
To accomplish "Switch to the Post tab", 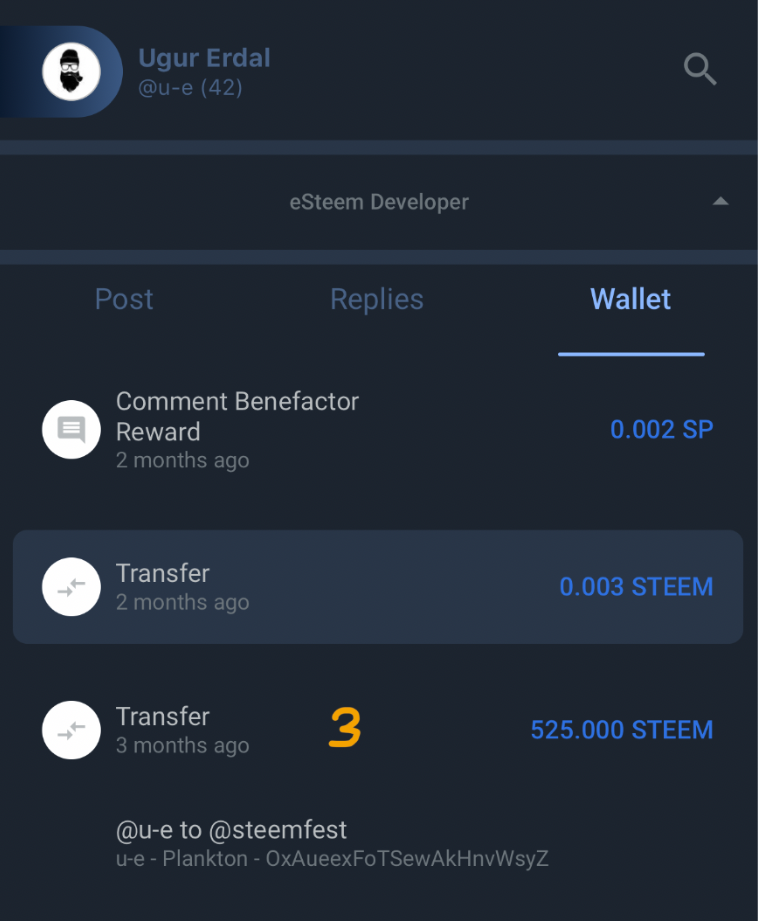I will pyautogui.click(x=124, y=299).
